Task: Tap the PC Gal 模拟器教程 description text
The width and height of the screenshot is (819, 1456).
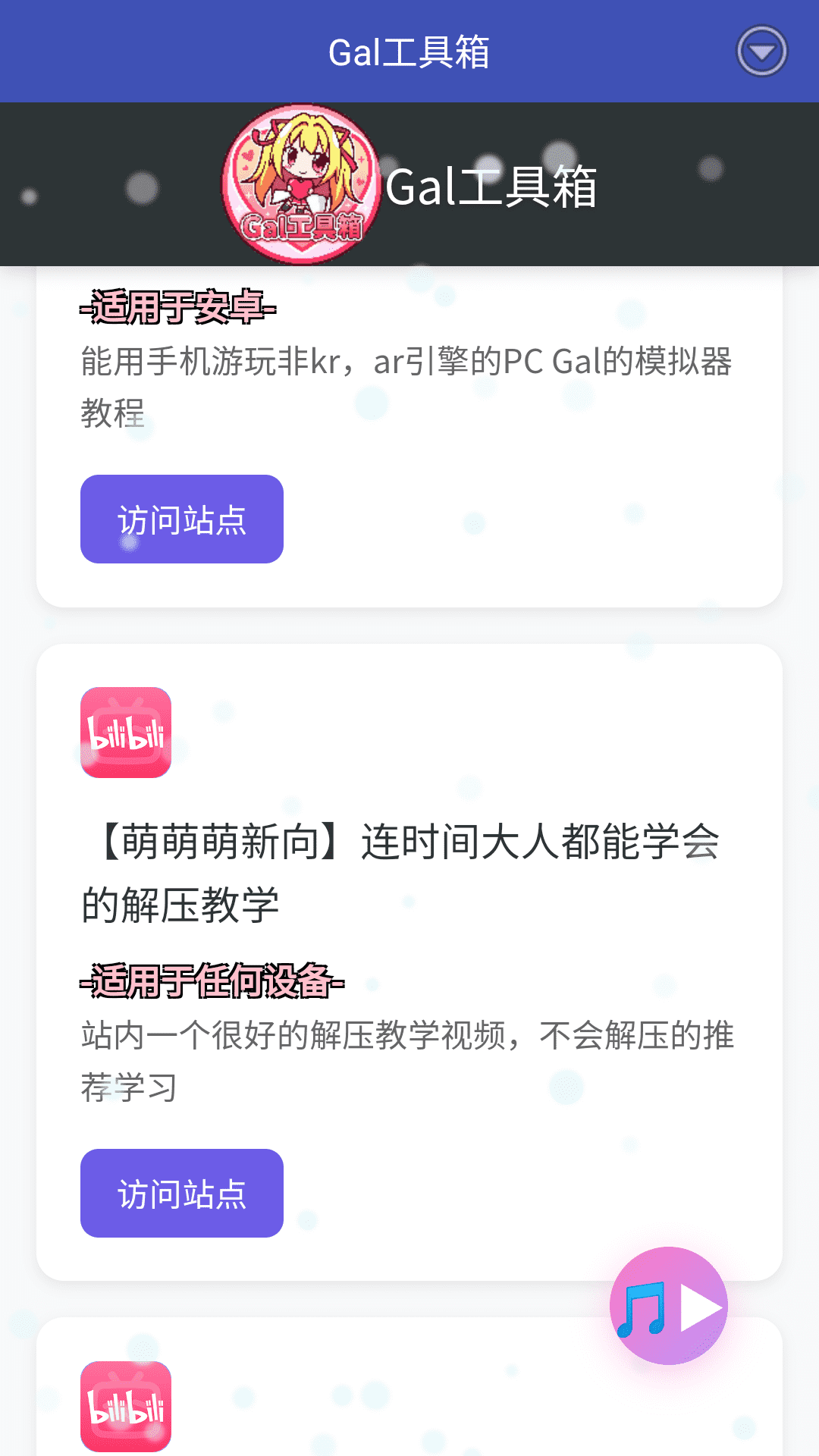Action: click(409, 383)
